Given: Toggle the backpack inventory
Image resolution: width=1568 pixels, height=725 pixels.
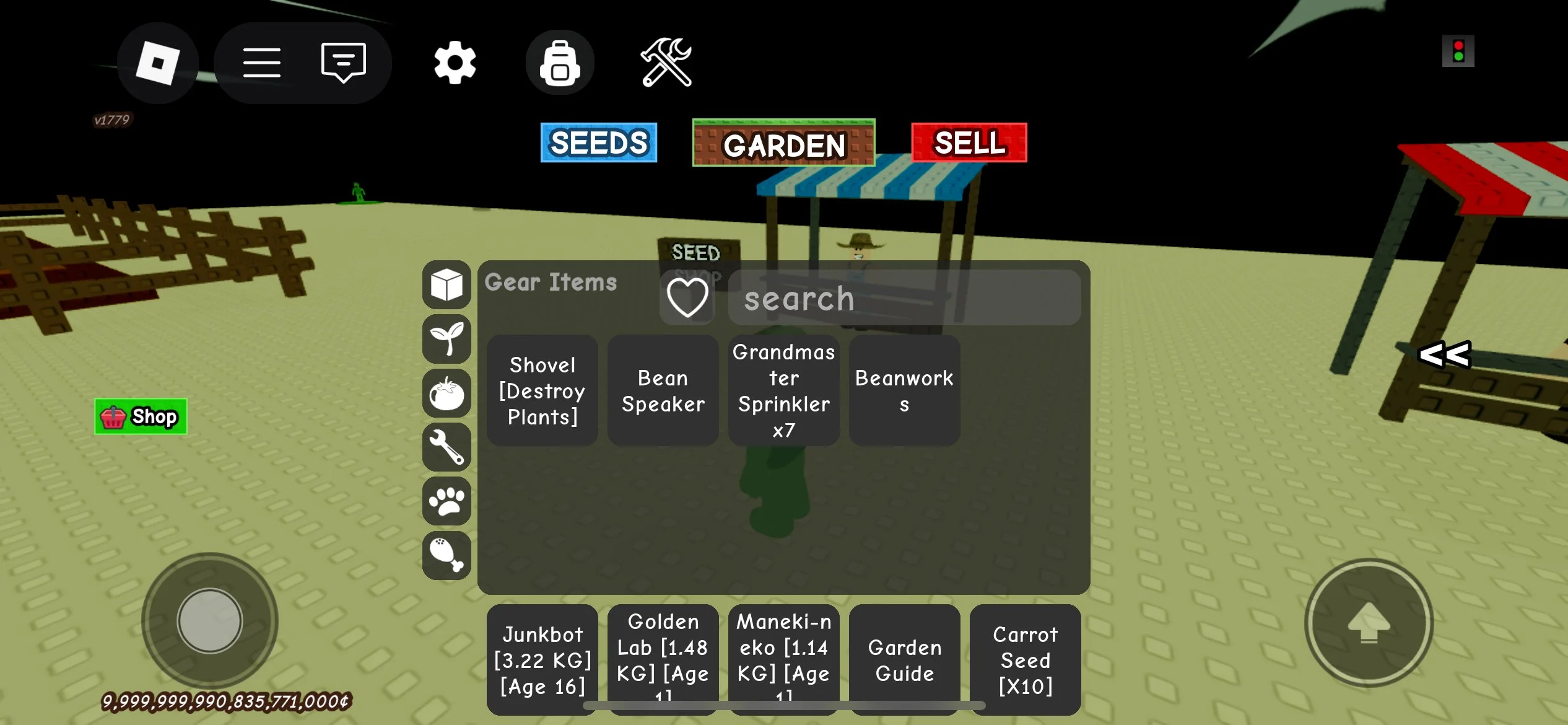Looking at the screenshot, I should tap(560, 63).
